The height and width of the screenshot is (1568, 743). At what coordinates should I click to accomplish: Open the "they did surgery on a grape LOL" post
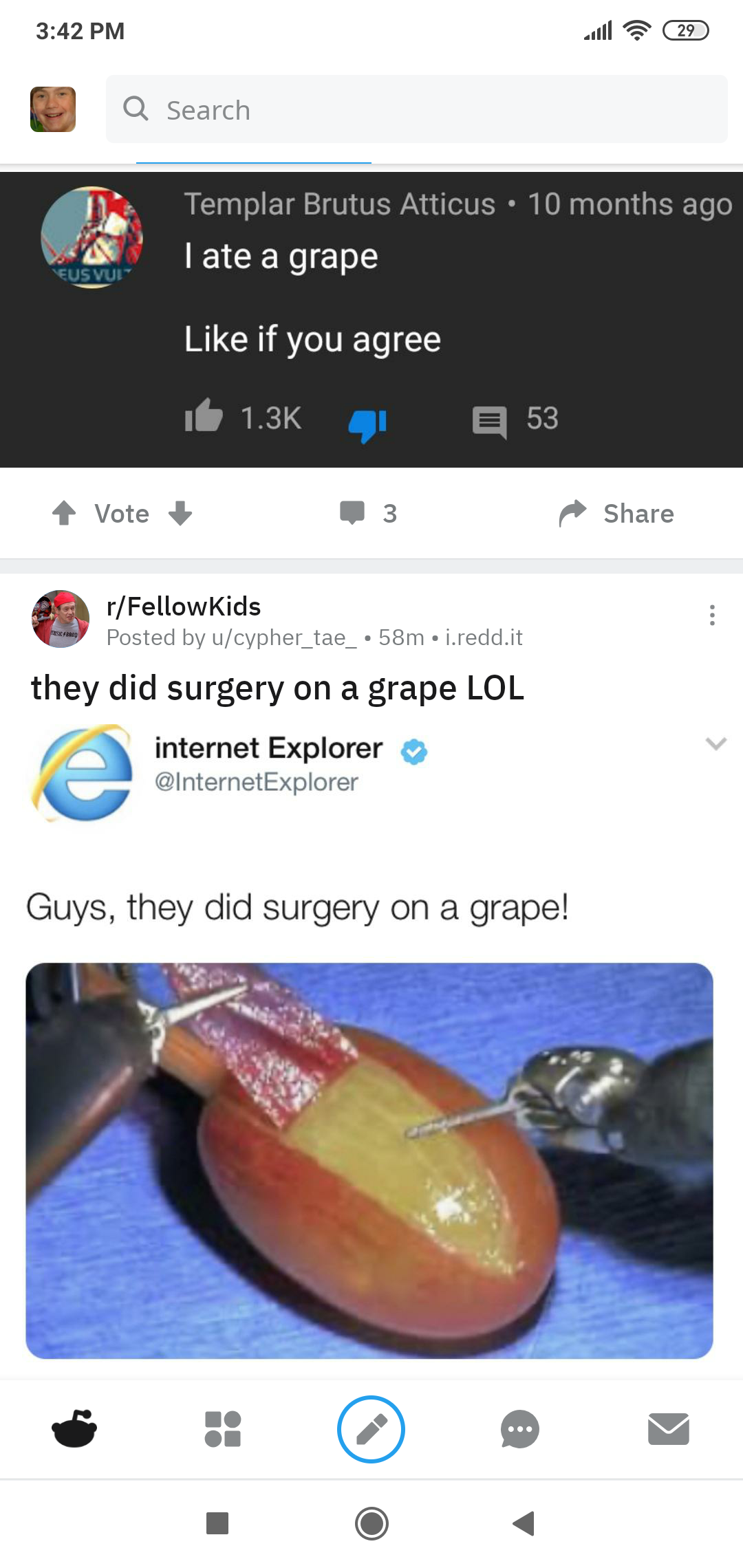(277, 688)
